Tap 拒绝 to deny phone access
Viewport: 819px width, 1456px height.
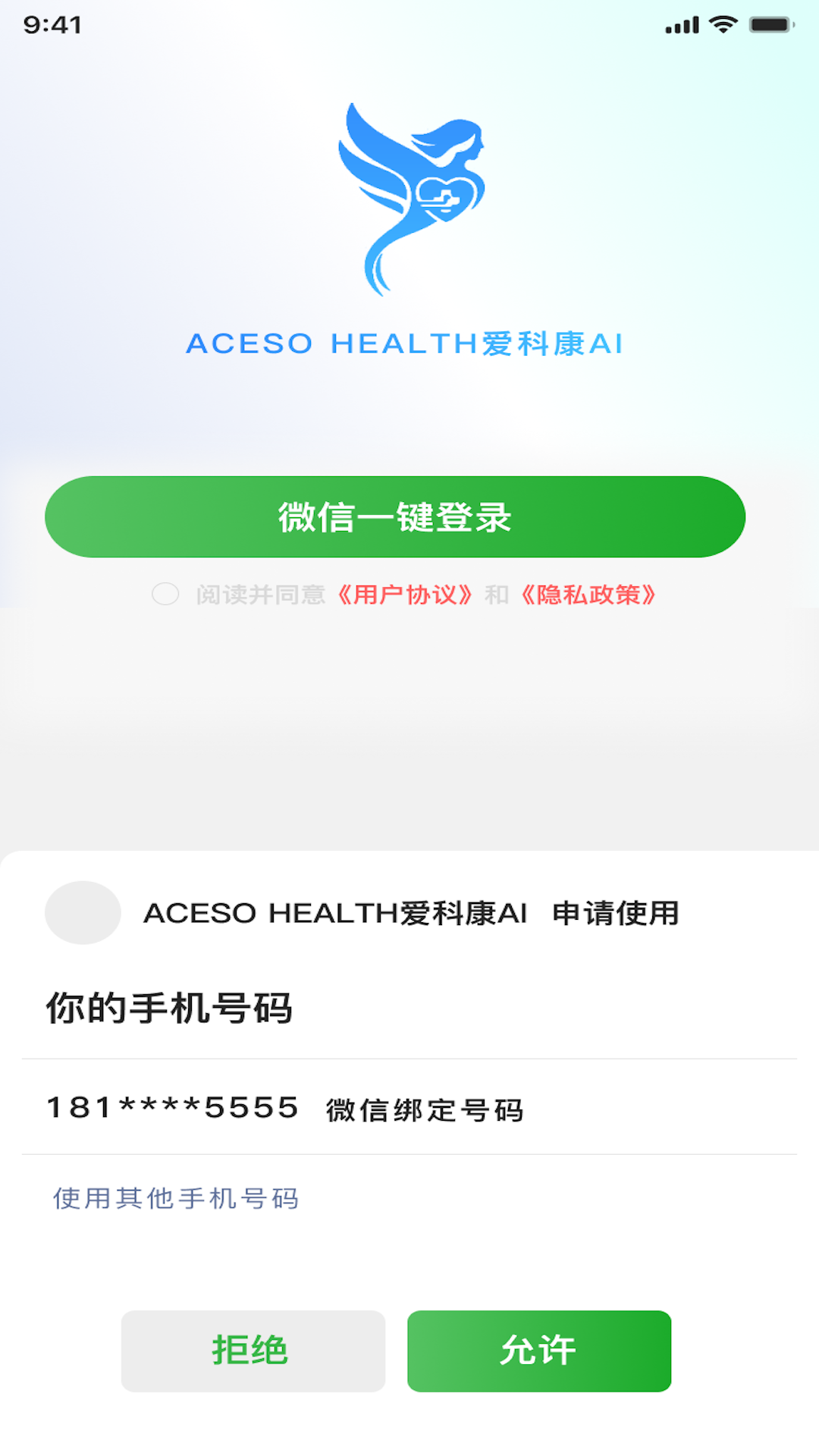click(253, 1351)
